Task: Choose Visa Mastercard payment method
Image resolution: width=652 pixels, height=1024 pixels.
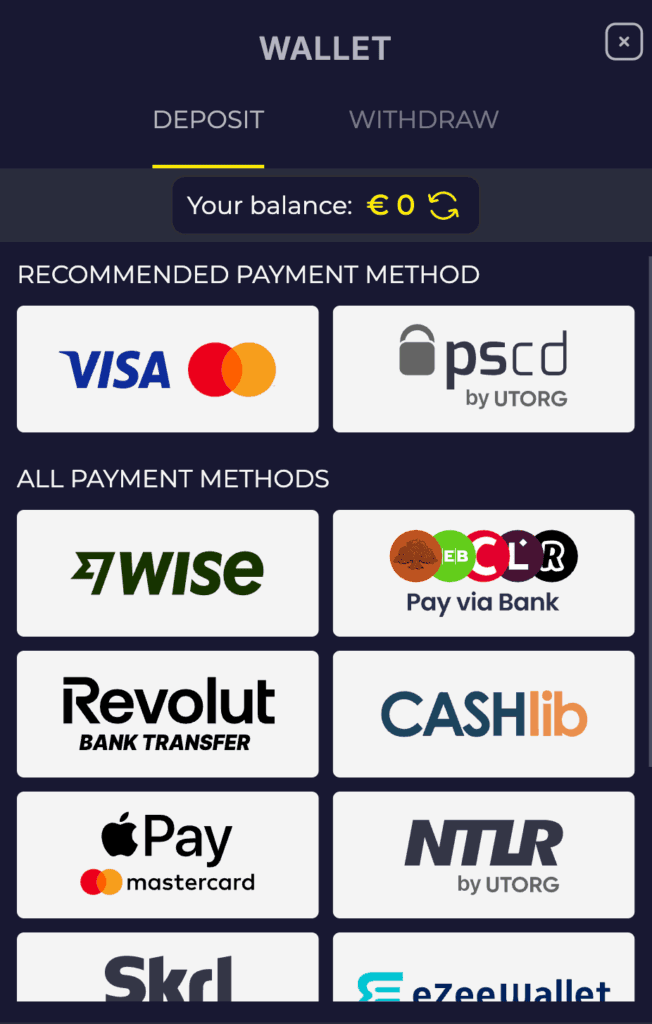Action: tap(168, 369)
